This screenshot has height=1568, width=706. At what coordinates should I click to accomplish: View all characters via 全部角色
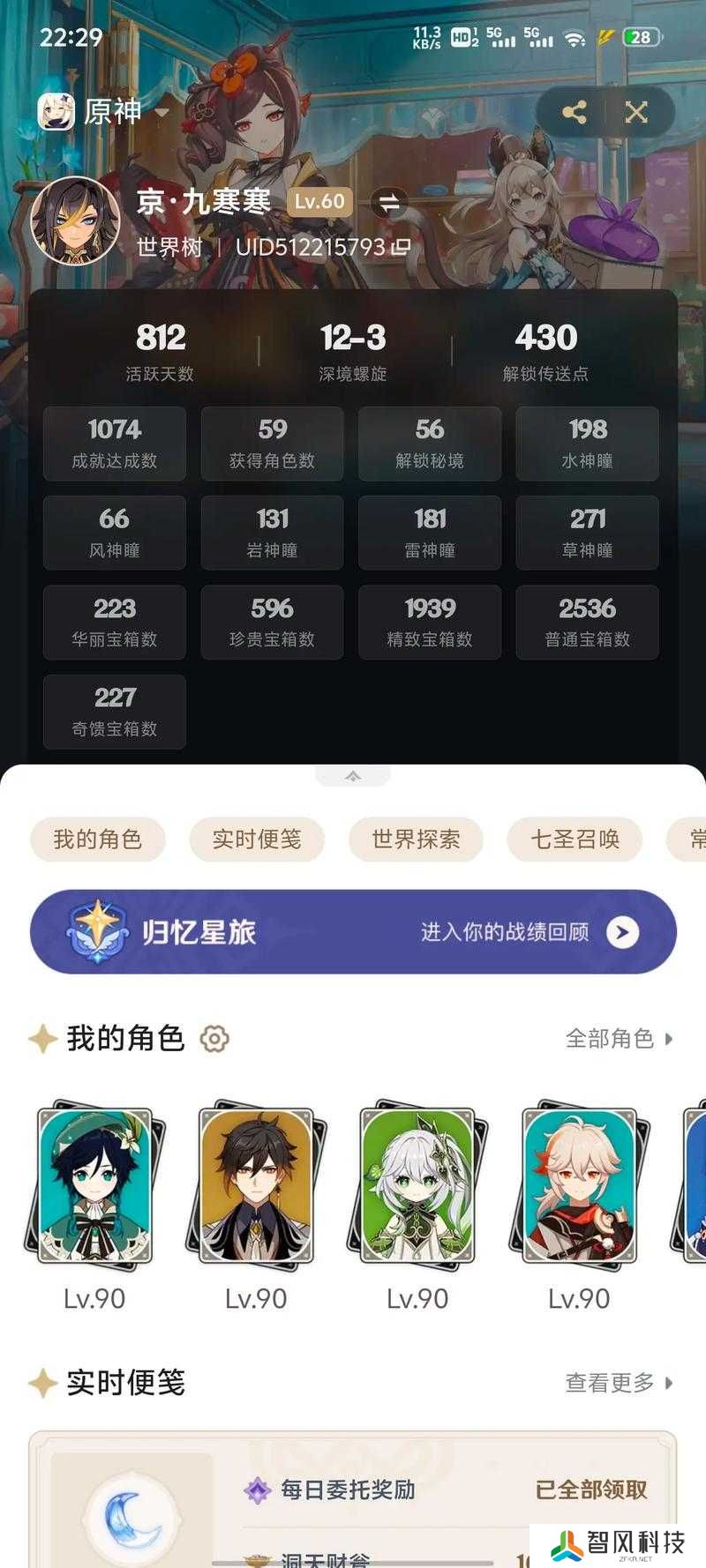pos(620,1038)
